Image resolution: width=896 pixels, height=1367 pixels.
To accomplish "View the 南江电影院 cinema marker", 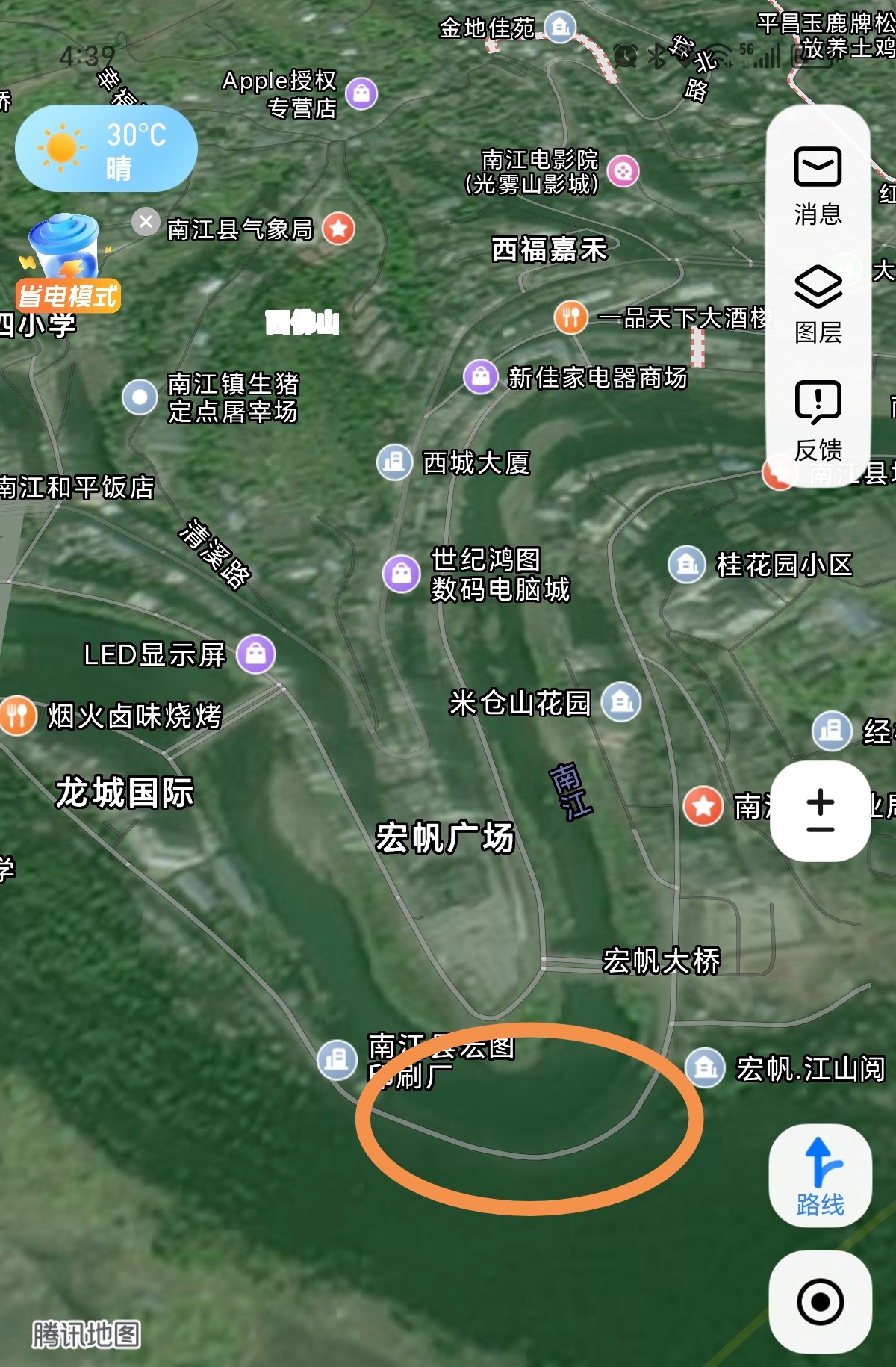I will (x=623, y=171).
